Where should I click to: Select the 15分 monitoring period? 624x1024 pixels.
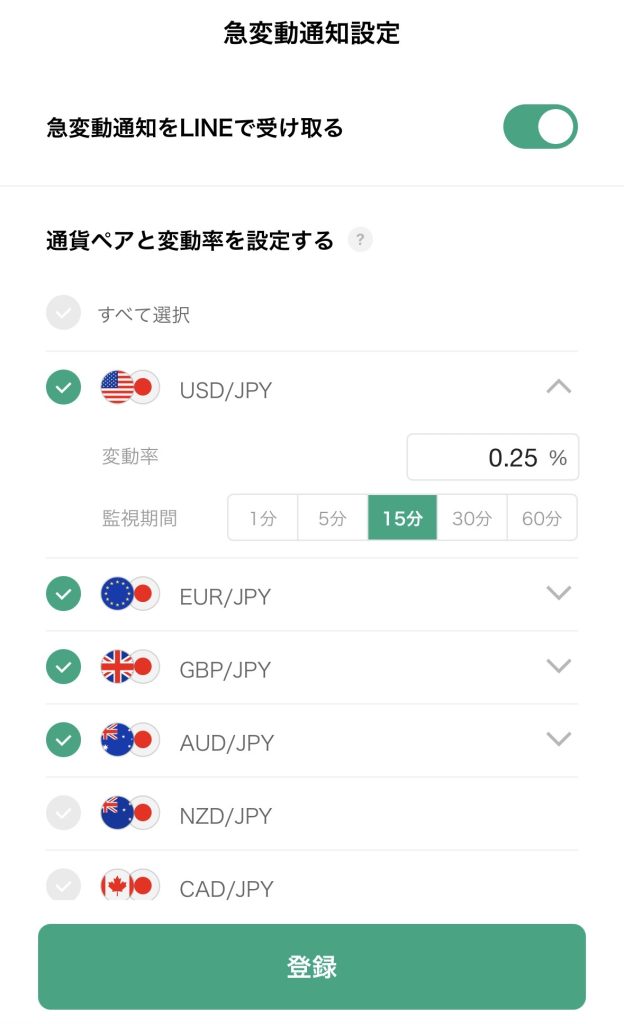pos(402,518)
